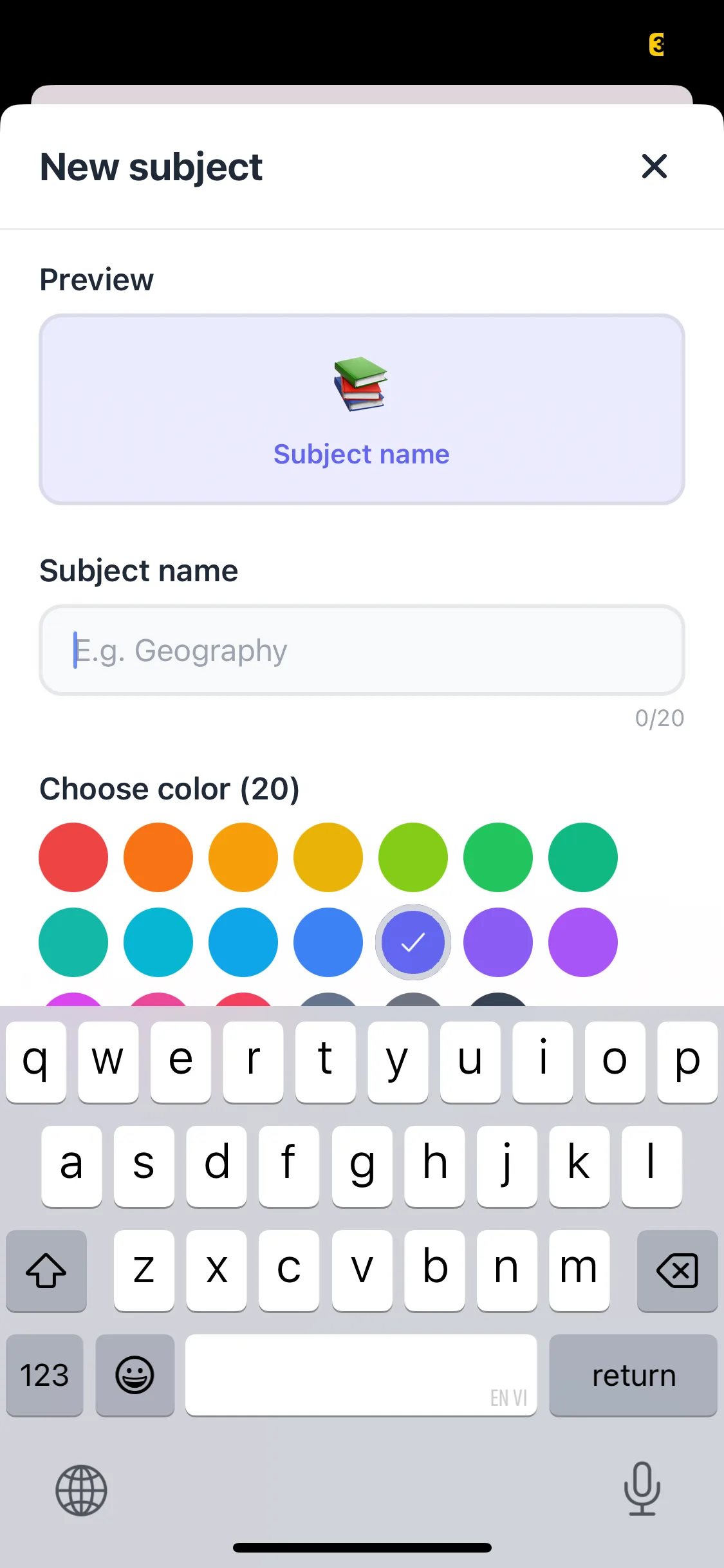The width and height of the screenshot is (724, 1568).
Task: Choose the lime green color swatch
Action: coord(413,857)
